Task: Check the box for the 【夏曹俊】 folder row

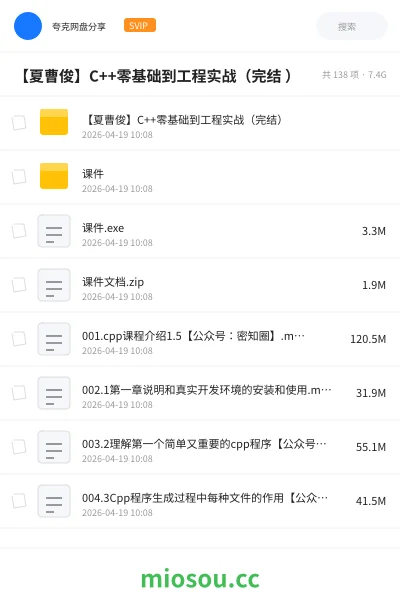Action: point(19,123)
